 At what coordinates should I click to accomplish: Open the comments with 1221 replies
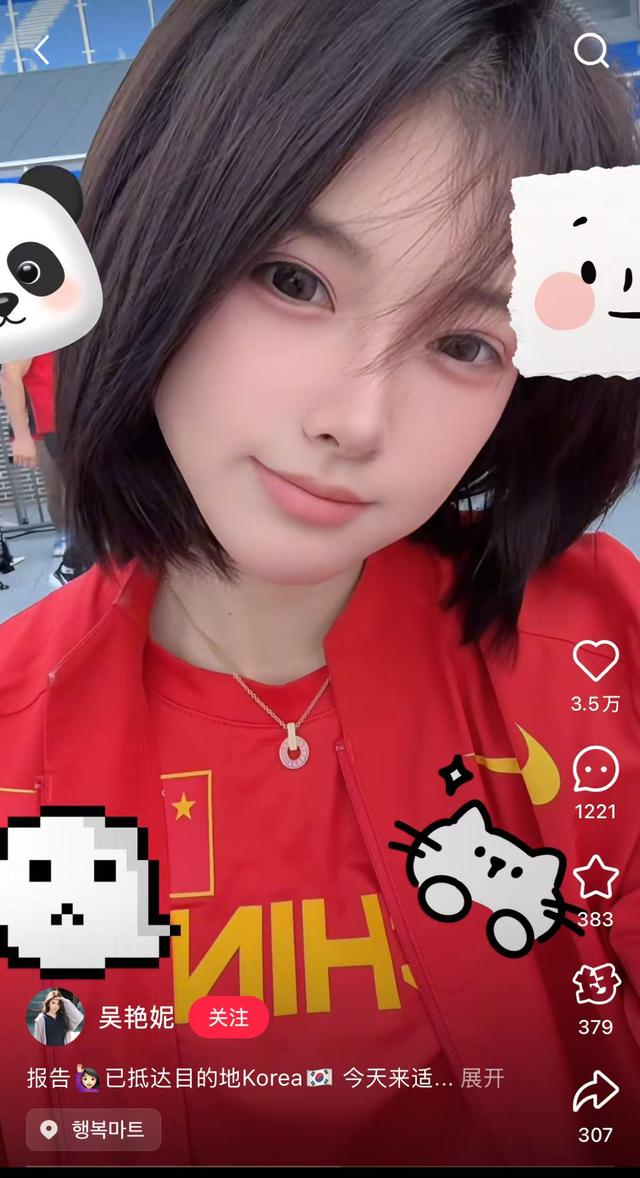[596, 770]
